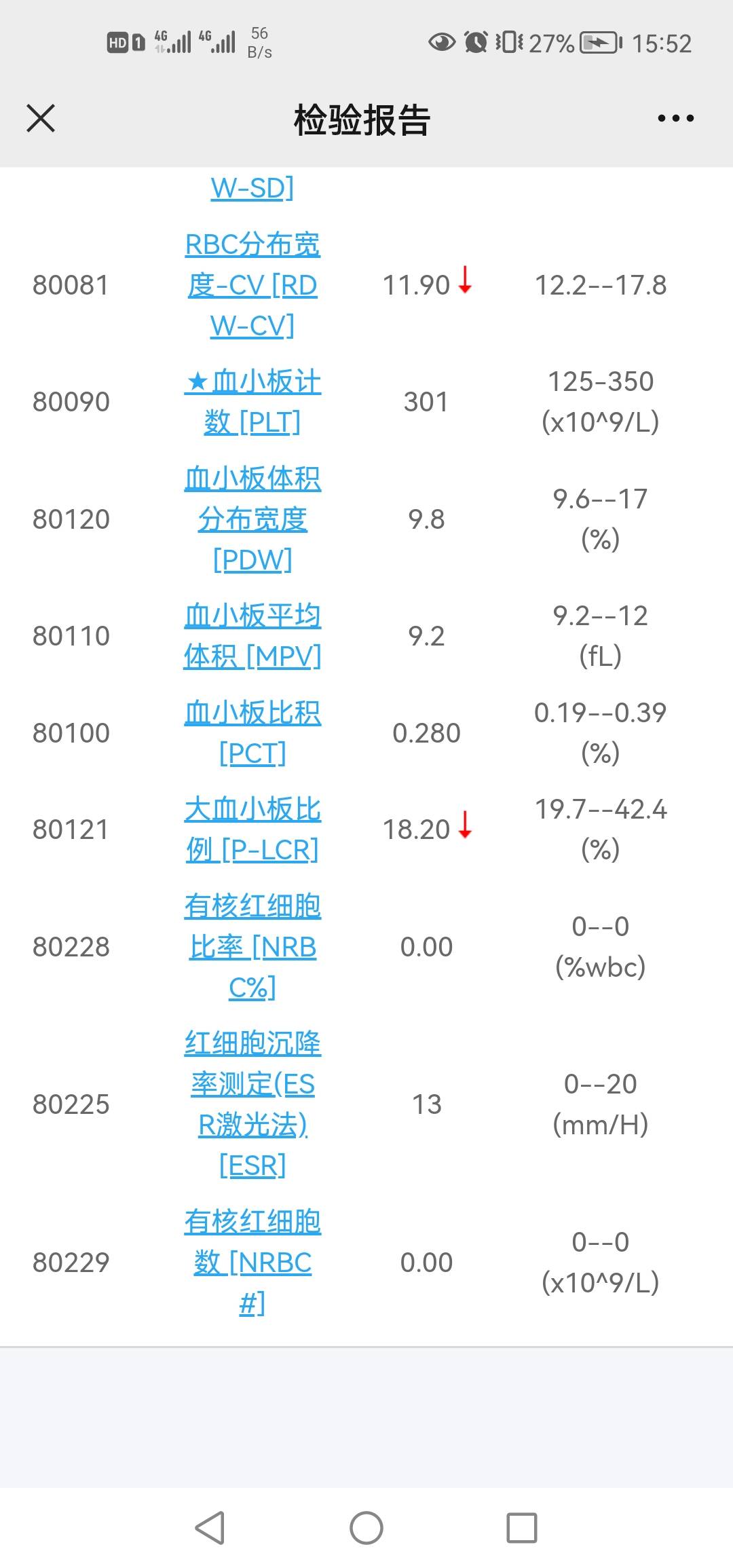Open the RBC分布宽度-CV [RDW-CV] link
733x1568 pixels.
(252, 285)
